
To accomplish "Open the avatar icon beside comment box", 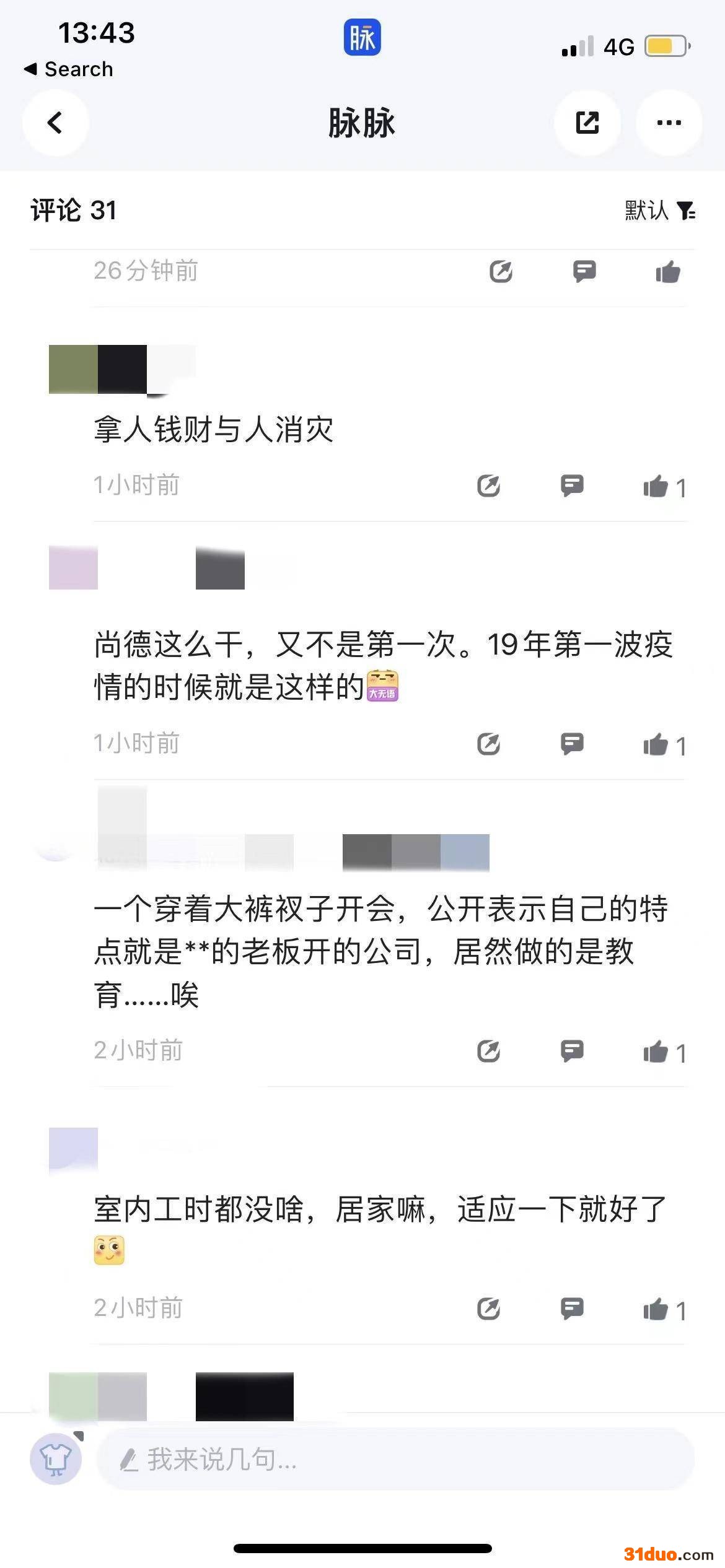I will 56,1459.
